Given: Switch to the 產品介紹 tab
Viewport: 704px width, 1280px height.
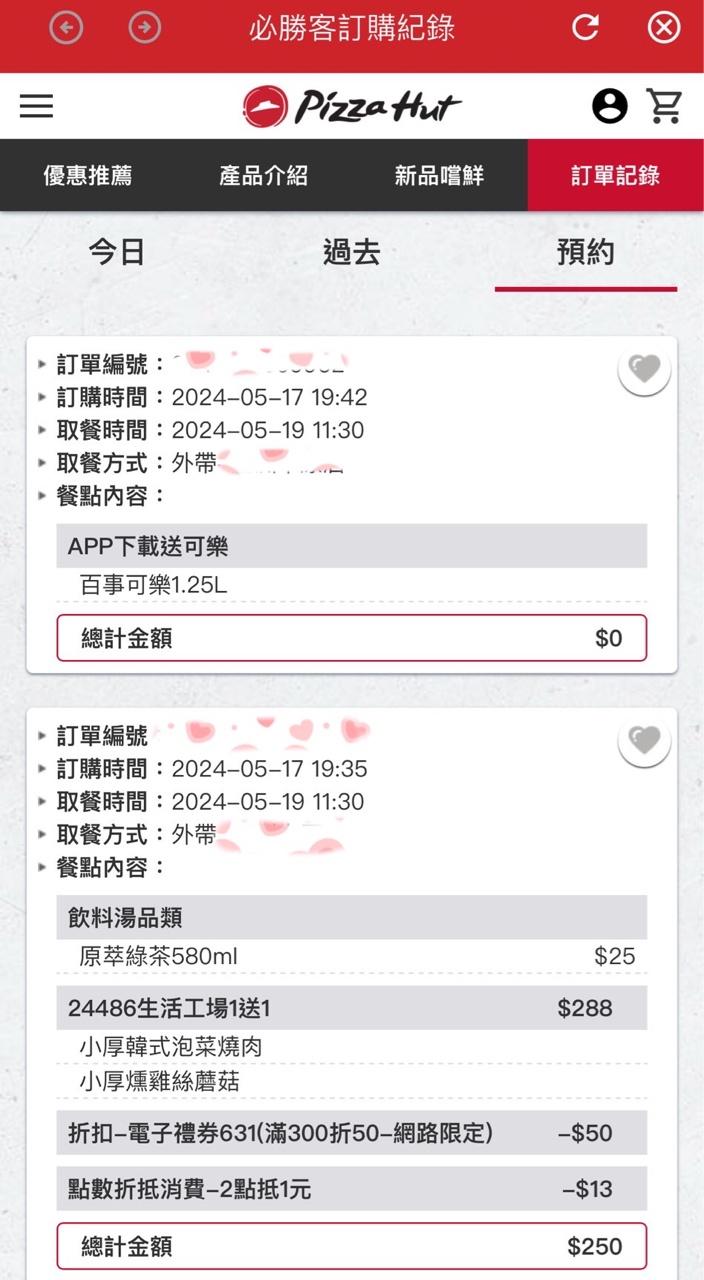Looking at the screenshot, I should coord(264,176).
